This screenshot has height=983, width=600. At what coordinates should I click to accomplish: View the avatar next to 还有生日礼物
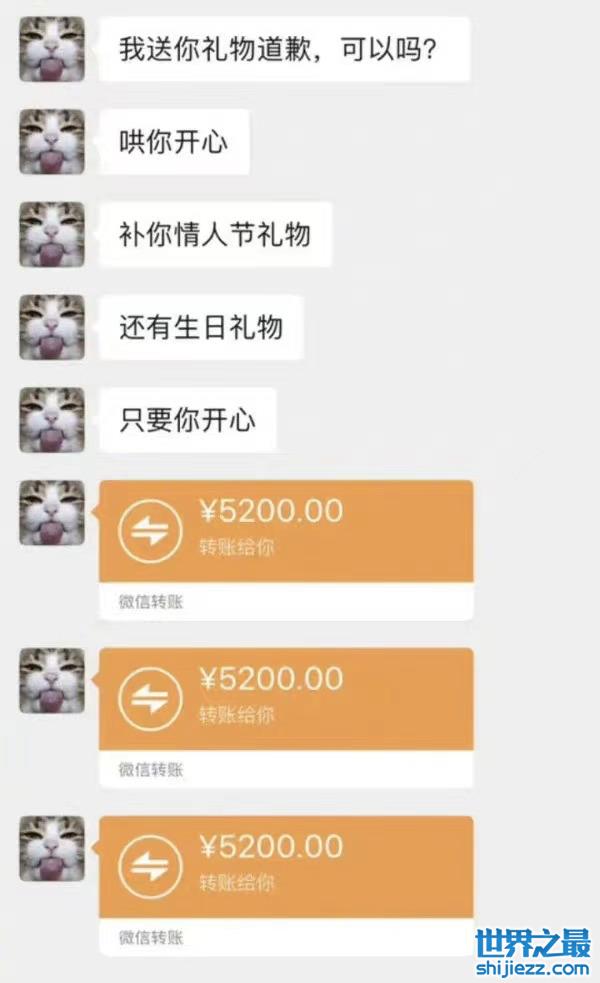(52, 327)
